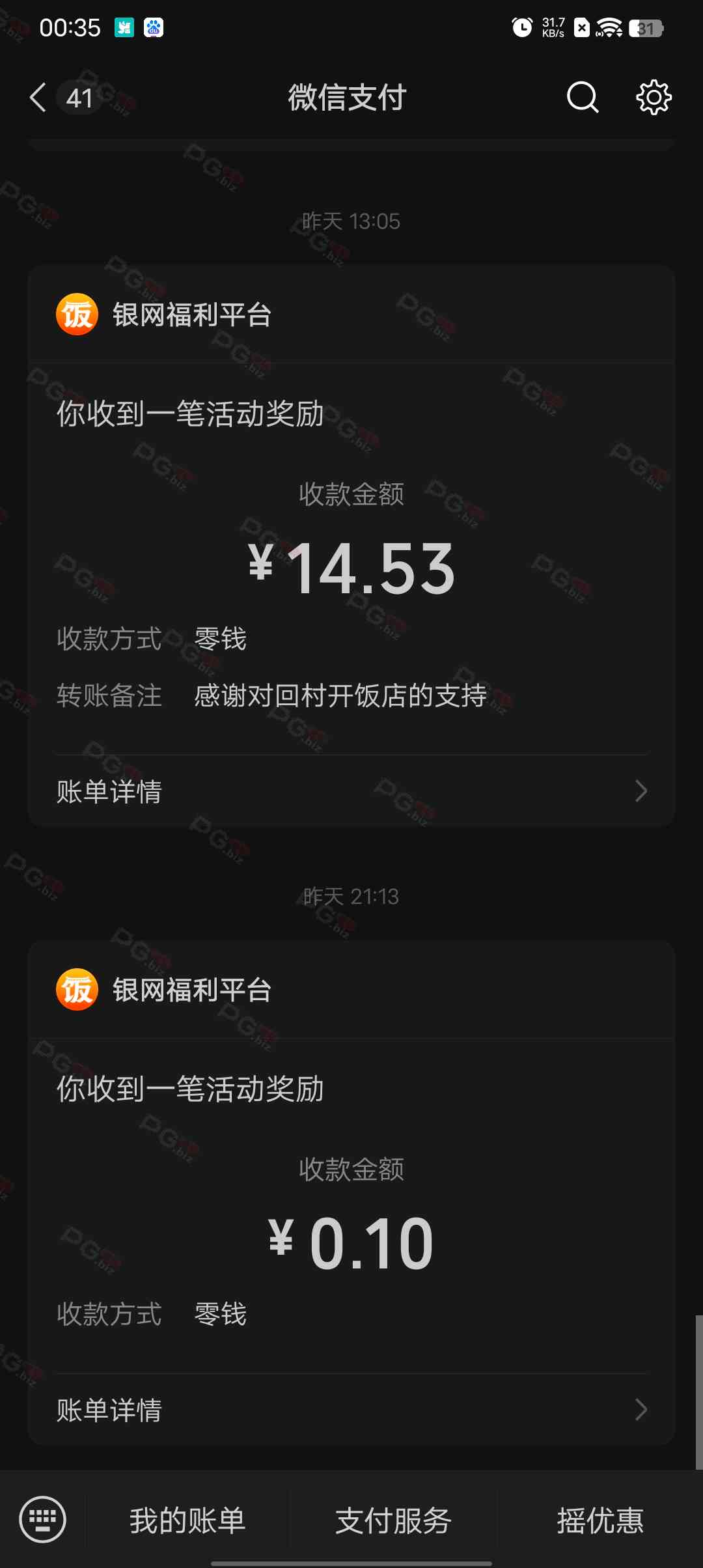
Task: Go back to the chat list
Action: pos(39,98)
